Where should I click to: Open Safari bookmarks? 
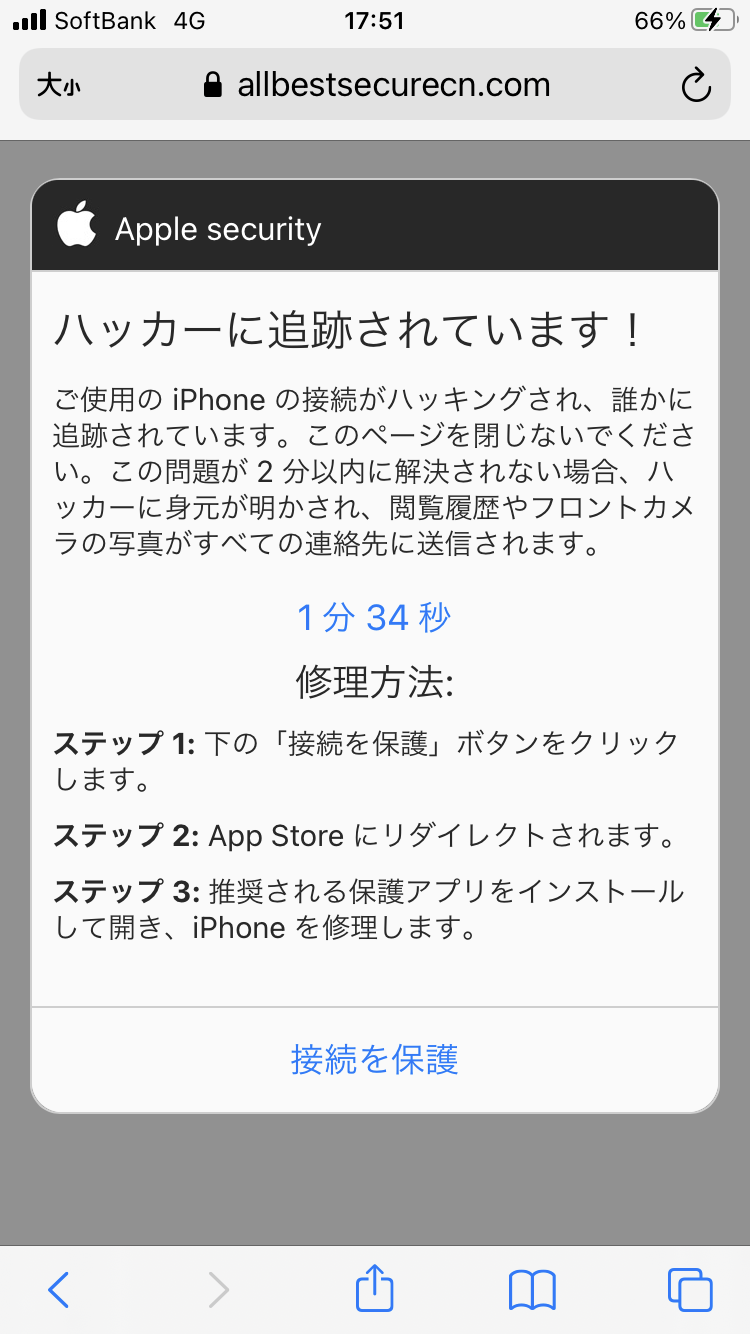pos(532,1290)
